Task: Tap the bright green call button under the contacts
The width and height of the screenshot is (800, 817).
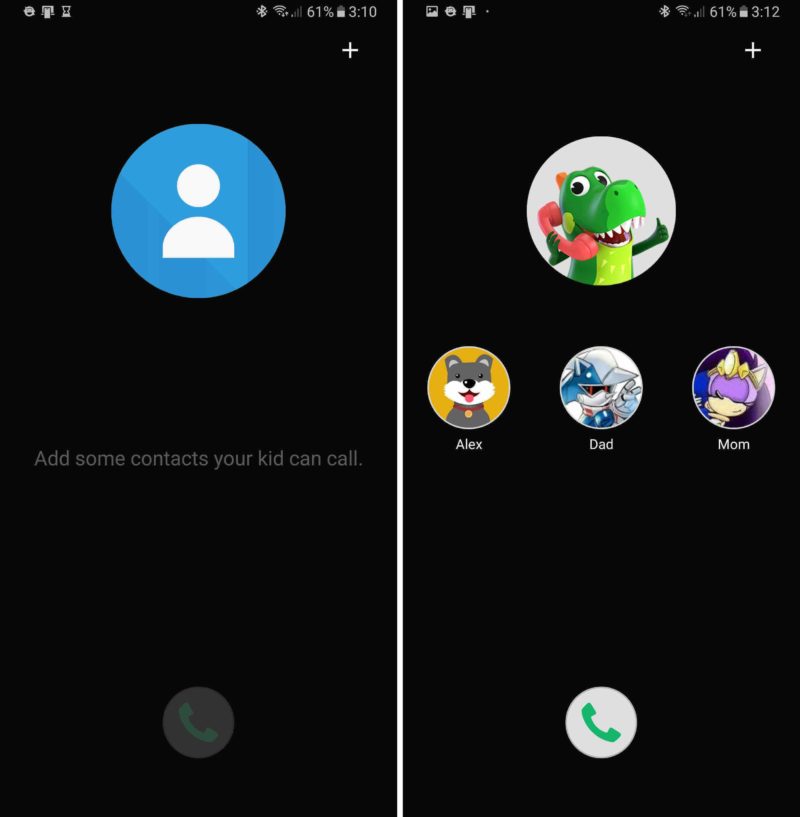Action: coord(601,722)
